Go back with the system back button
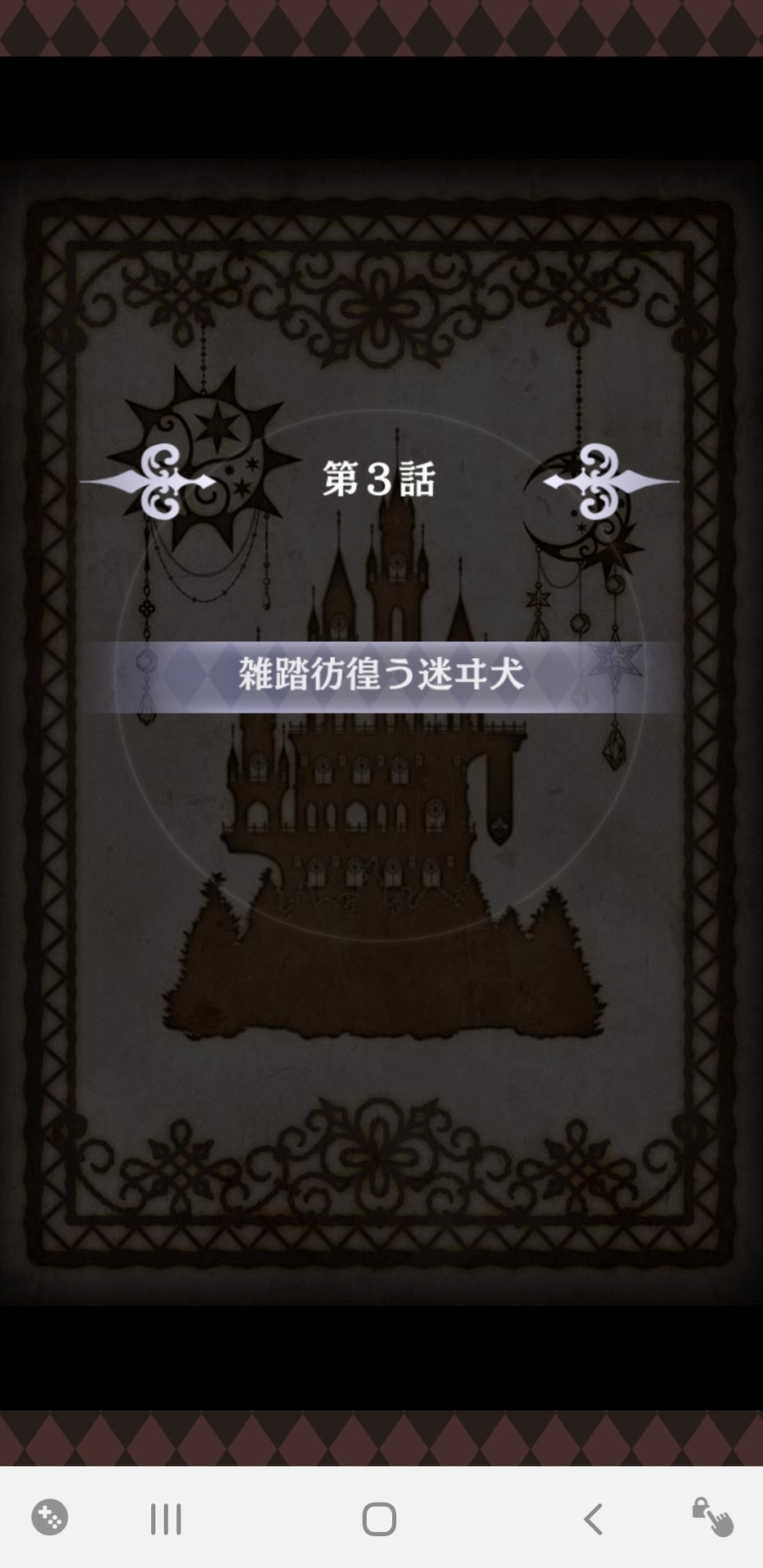Viewport: 763px width, 1568px height. [593, 1520]
